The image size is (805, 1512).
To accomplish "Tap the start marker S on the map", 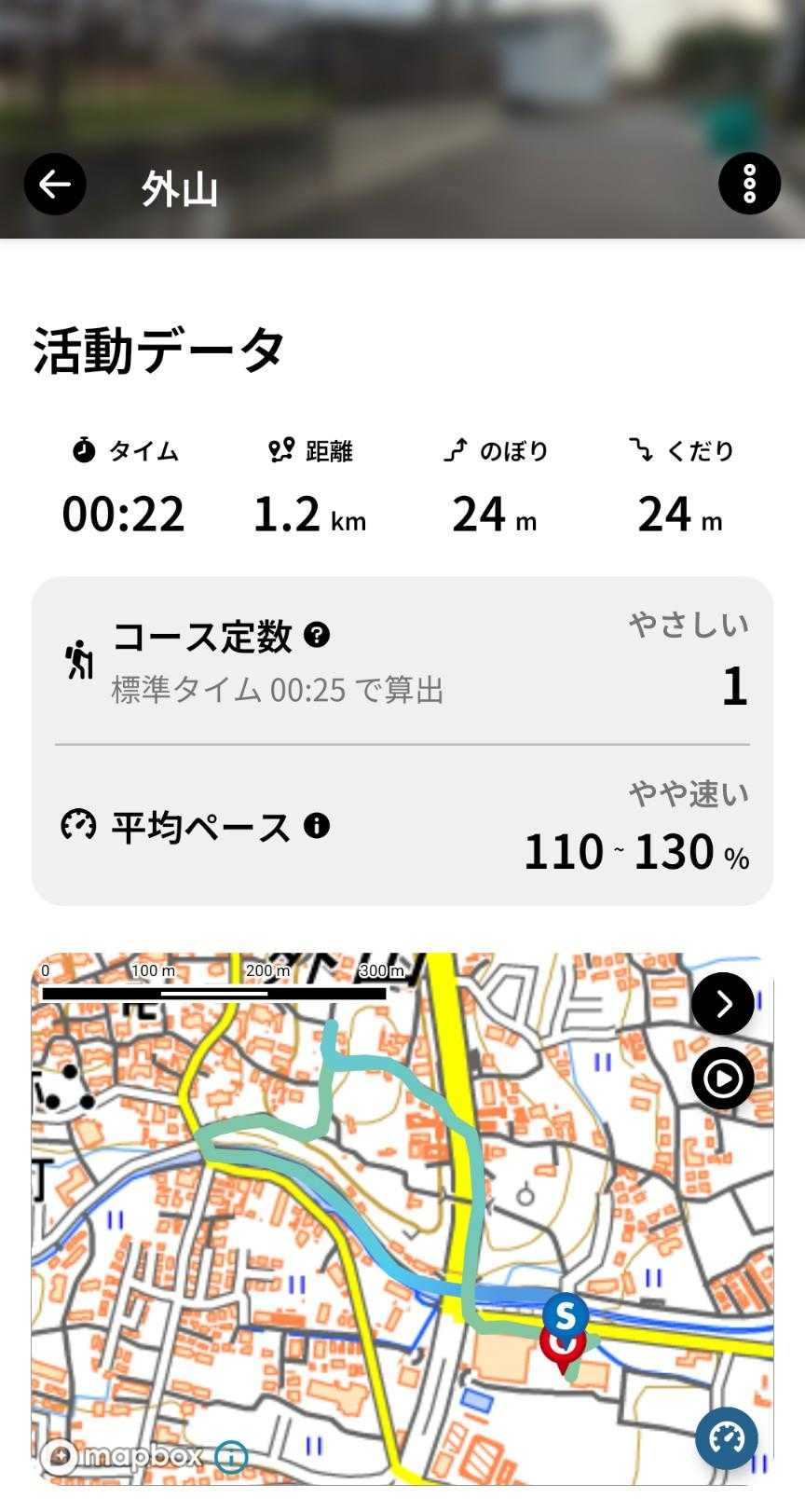I will [566, 1315].
